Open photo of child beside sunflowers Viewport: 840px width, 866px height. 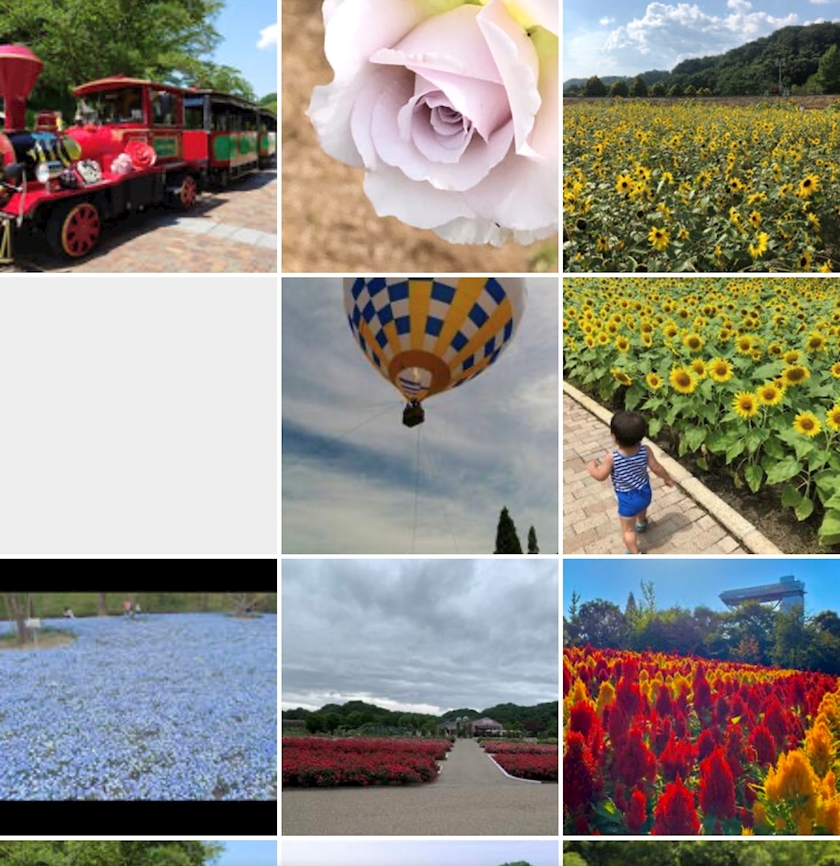coord(701,415)
